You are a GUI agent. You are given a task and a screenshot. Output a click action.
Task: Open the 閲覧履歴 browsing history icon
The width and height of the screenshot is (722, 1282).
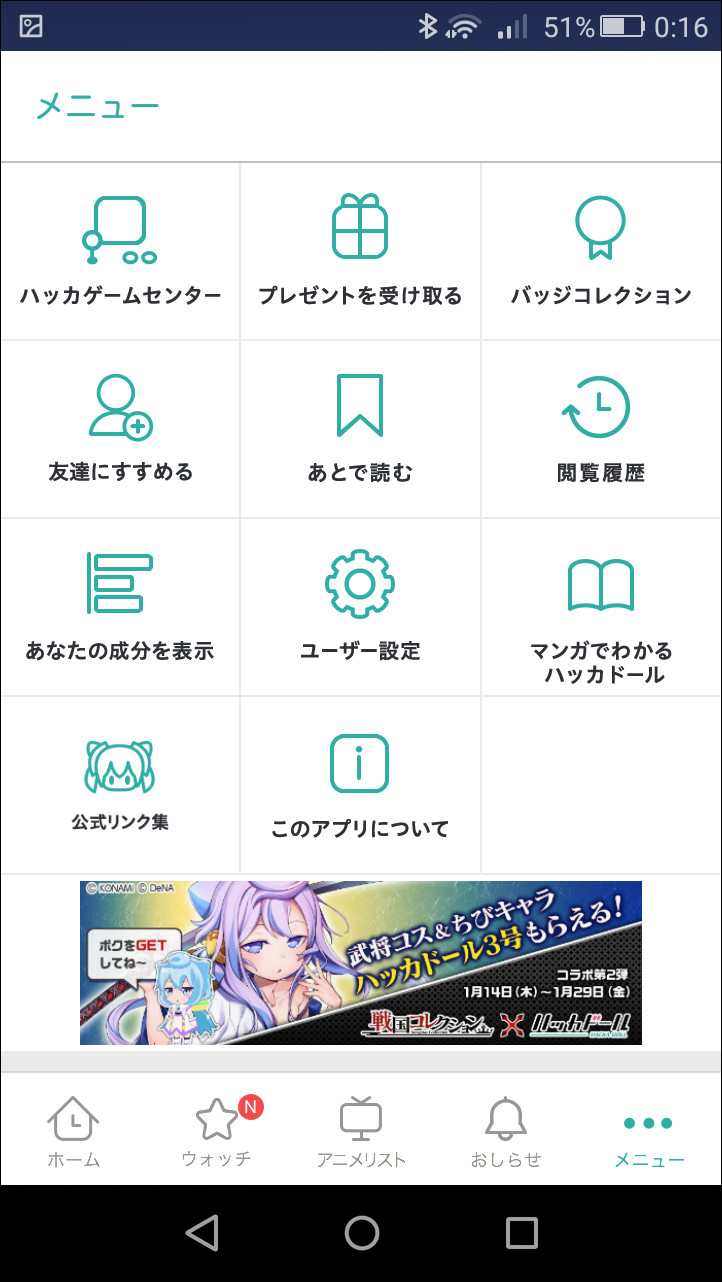point(601,405)
